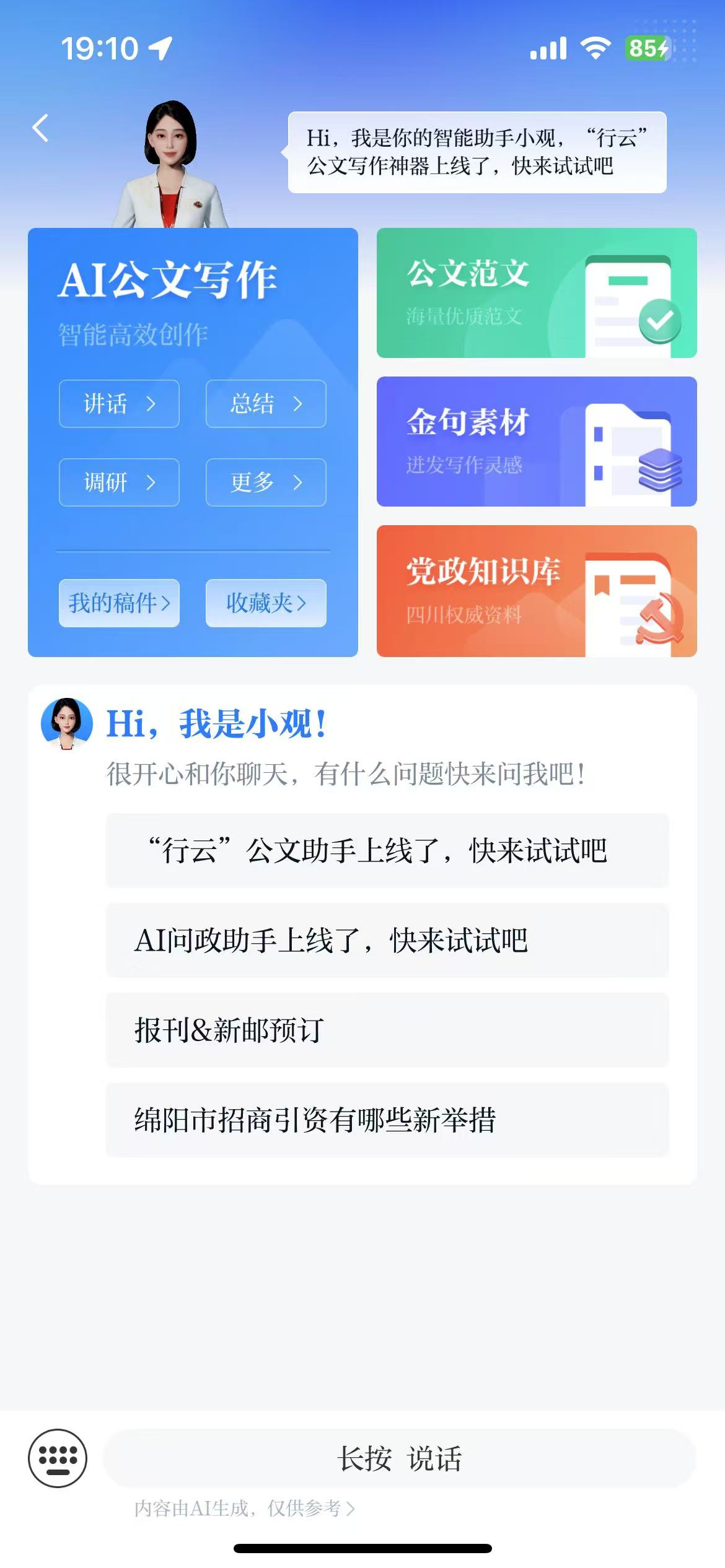Open the 党政知识库 card
The image size is (725, 1568).
(537, 591)
